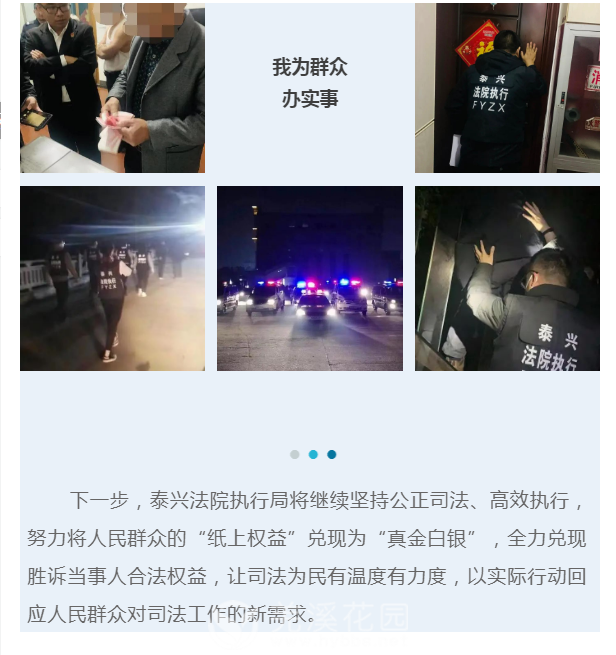The image size is (616, 655).
Task: Open the photo of officers walking at night
Action: pyautogui.click(x=112, y=278)
